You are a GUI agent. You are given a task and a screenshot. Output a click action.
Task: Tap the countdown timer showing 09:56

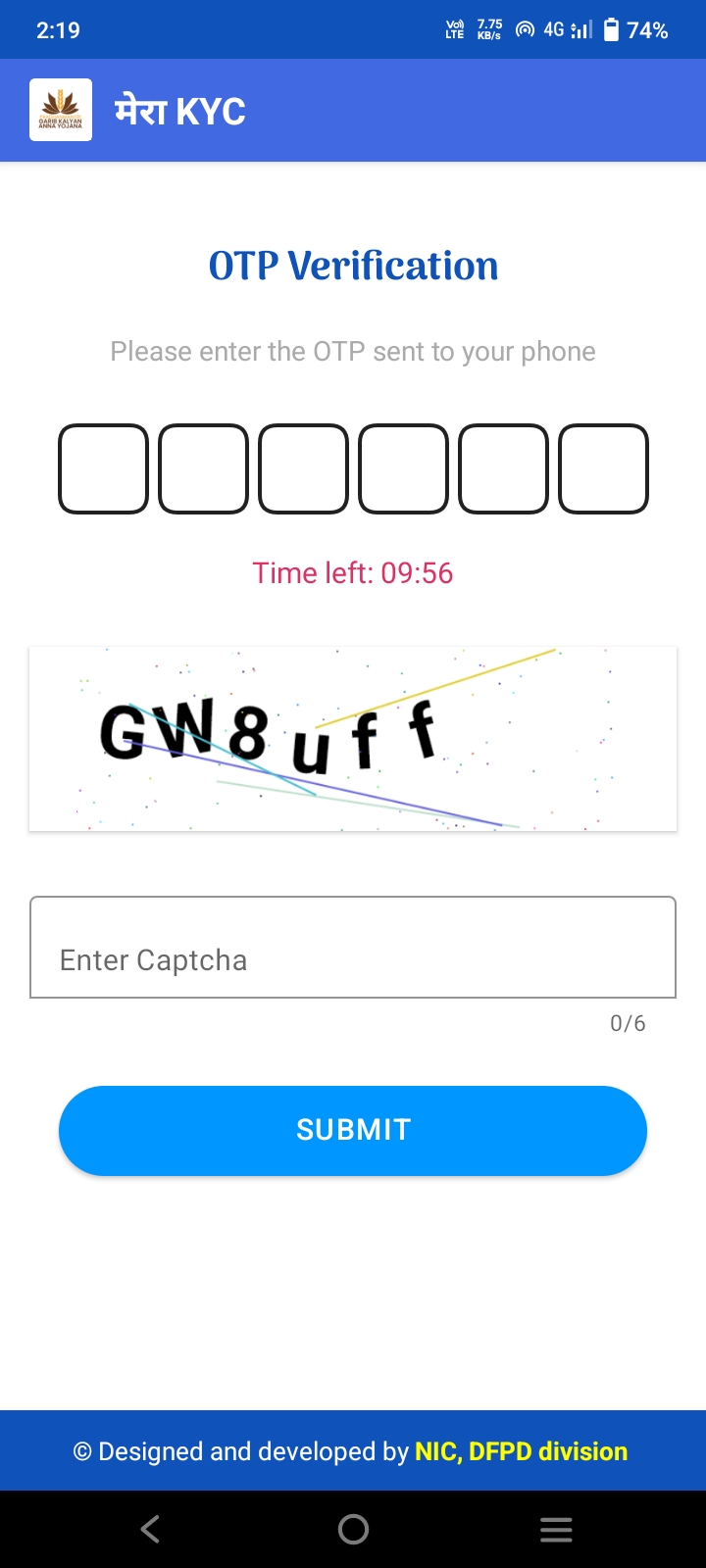[353, 572]
